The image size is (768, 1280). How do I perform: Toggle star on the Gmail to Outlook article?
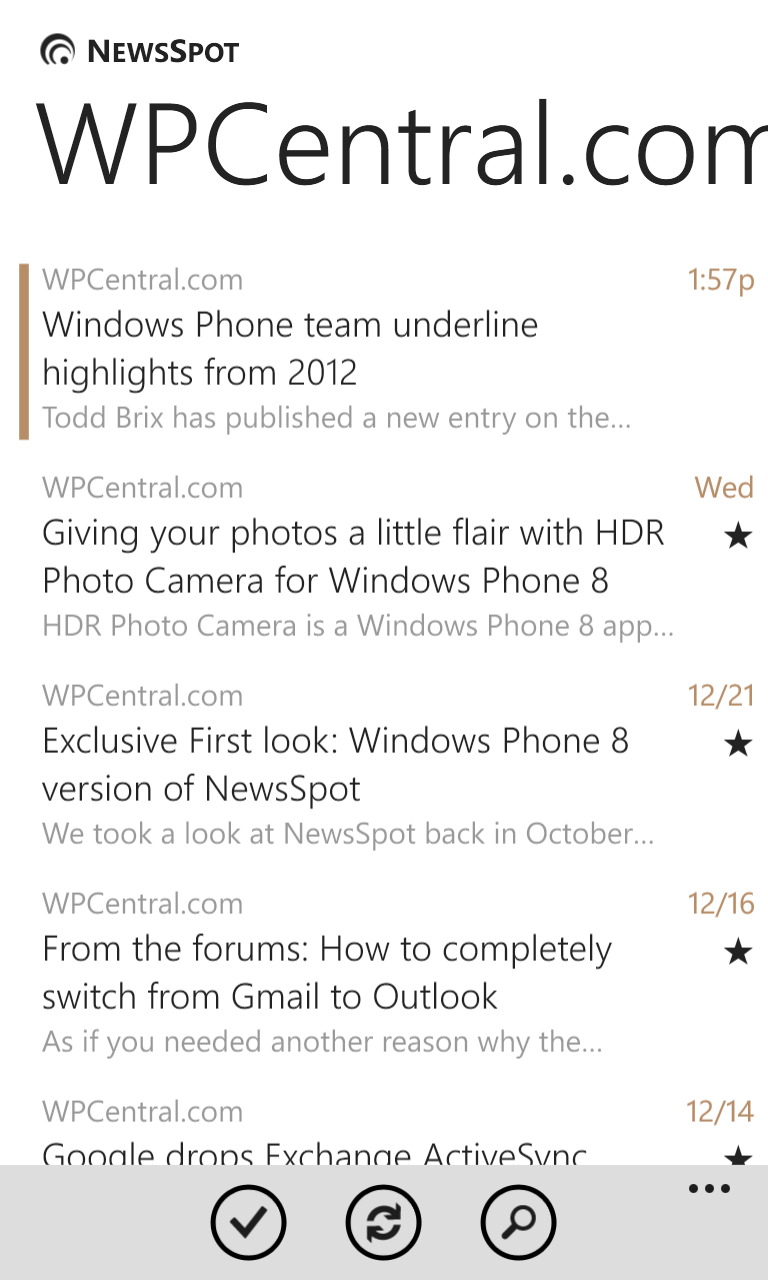(x=738, y=953)
